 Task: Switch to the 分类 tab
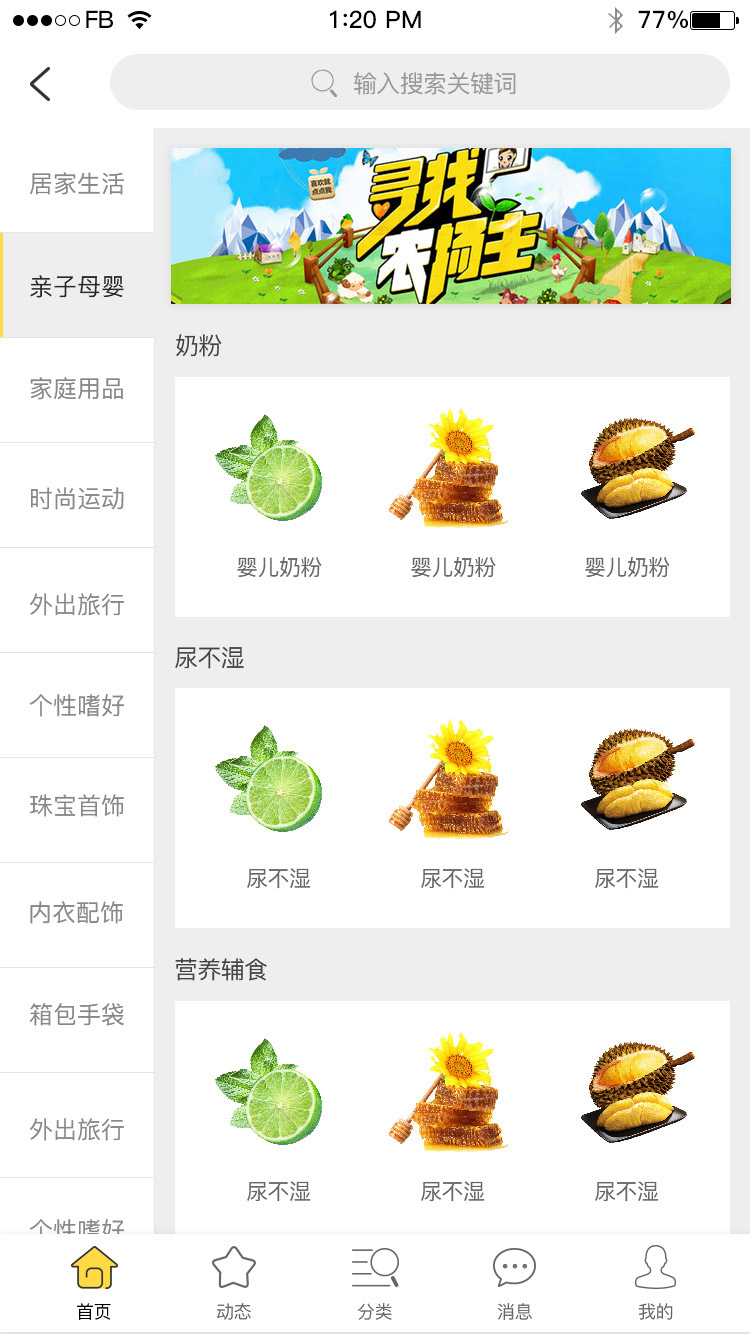(x=375, y=1284)
